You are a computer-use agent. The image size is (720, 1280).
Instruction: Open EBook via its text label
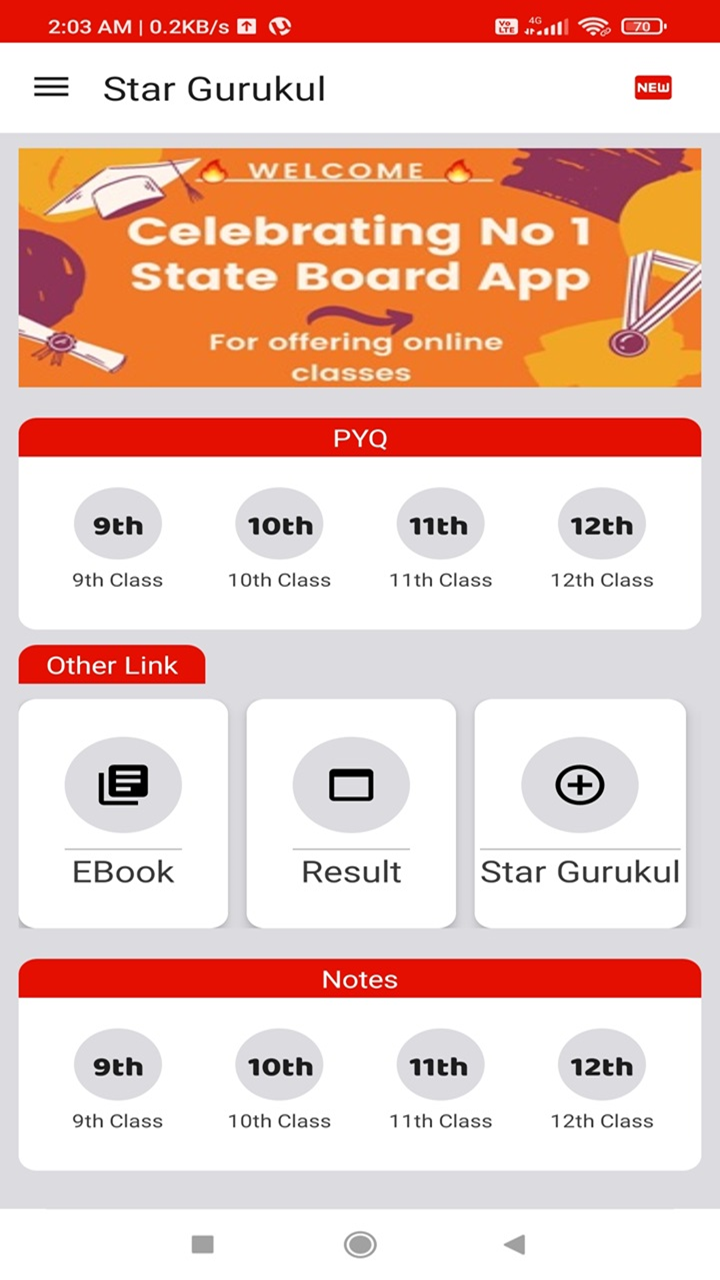123,871
